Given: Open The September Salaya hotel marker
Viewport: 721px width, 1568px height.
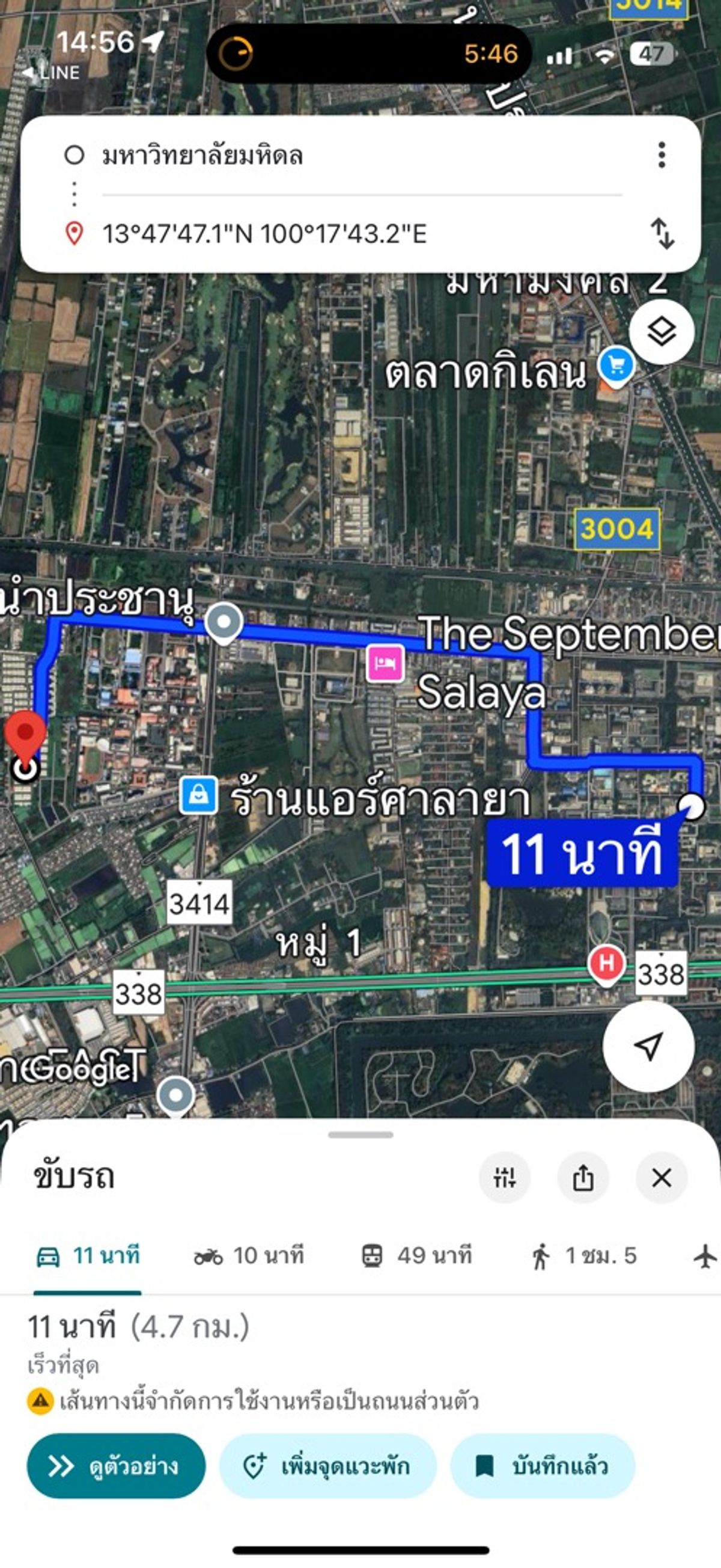Looking at the screenshot, I should 385,663.
